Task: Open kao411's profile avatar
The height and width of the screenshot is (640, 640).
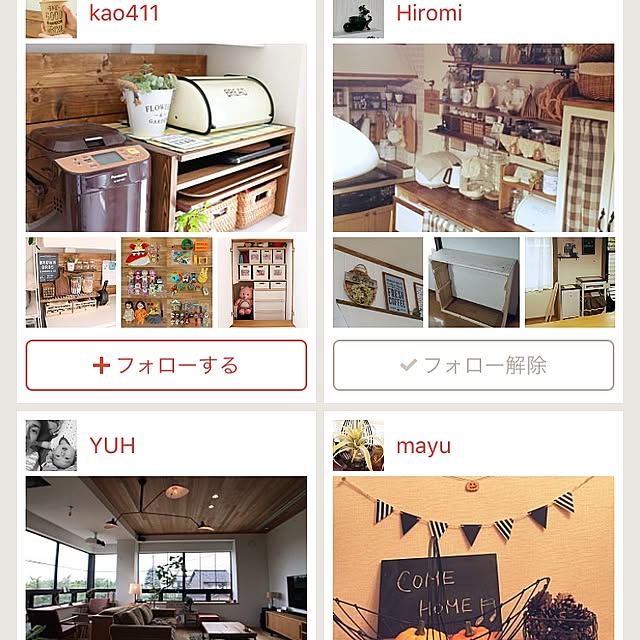Action: click(x=51, y=17)
